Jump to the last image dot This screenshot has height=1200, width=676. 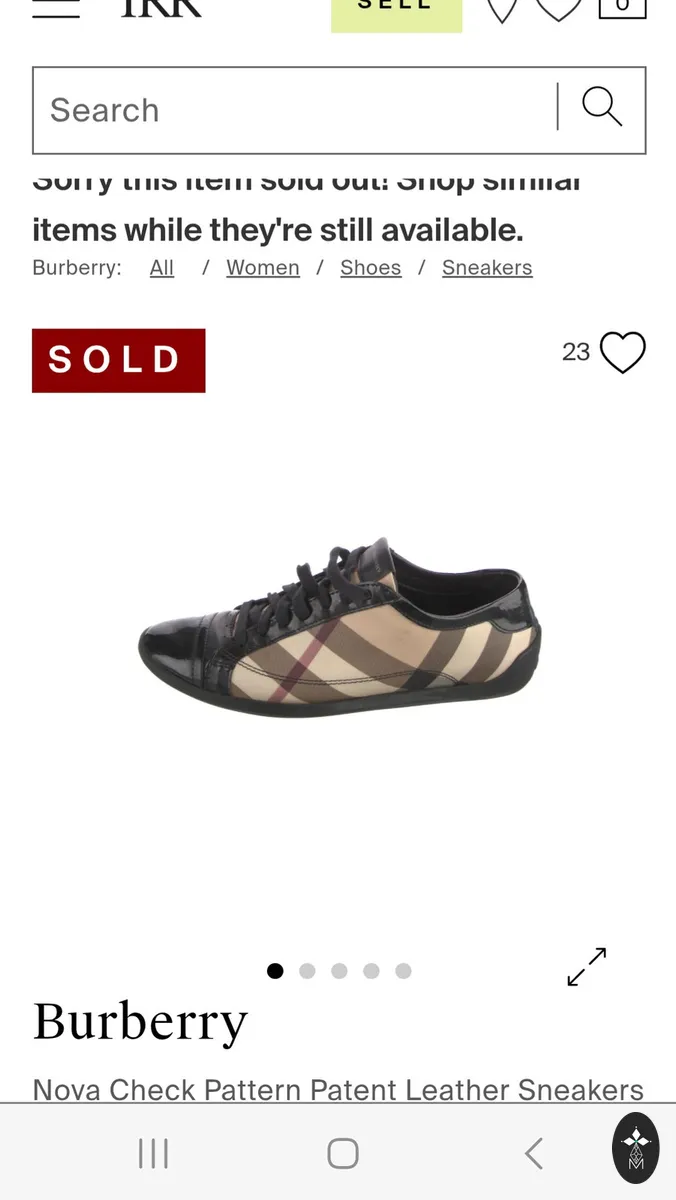pyautogui.click(x=403, y=971)
